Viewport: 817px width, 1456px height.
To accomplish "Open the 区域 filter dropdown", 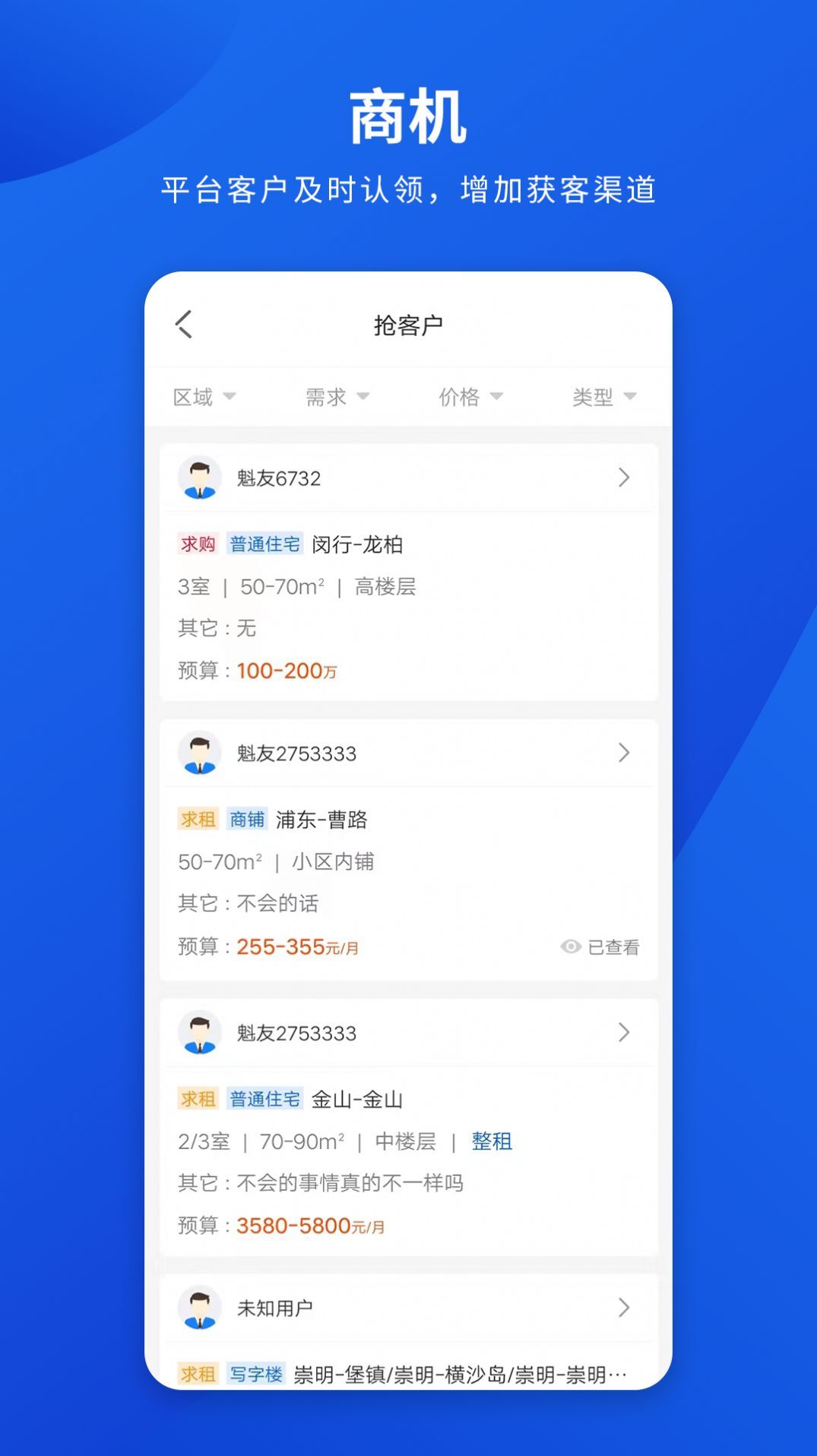I will (x=201, y=396).
